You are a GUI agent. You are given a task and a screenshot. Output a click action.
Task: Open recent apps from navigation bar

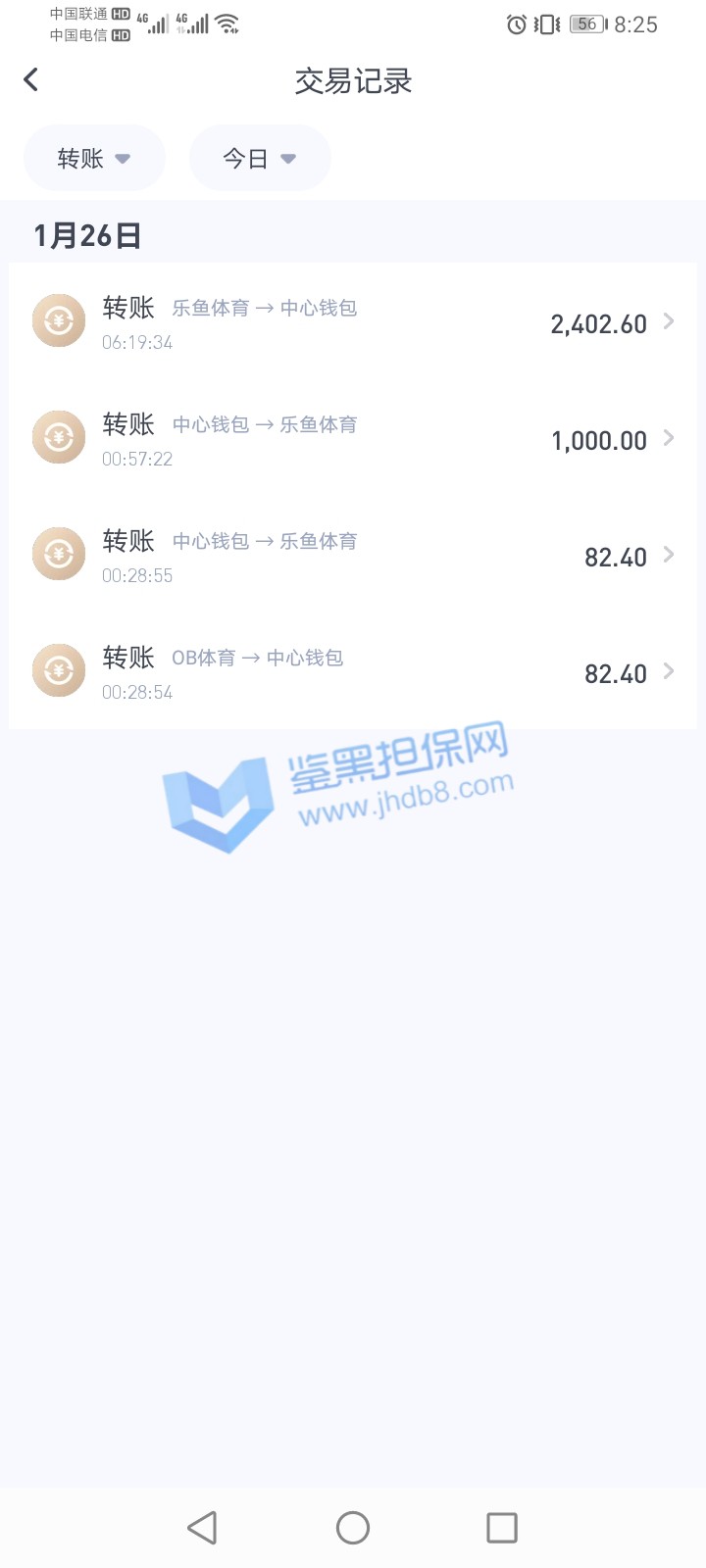pos(502,1527)
